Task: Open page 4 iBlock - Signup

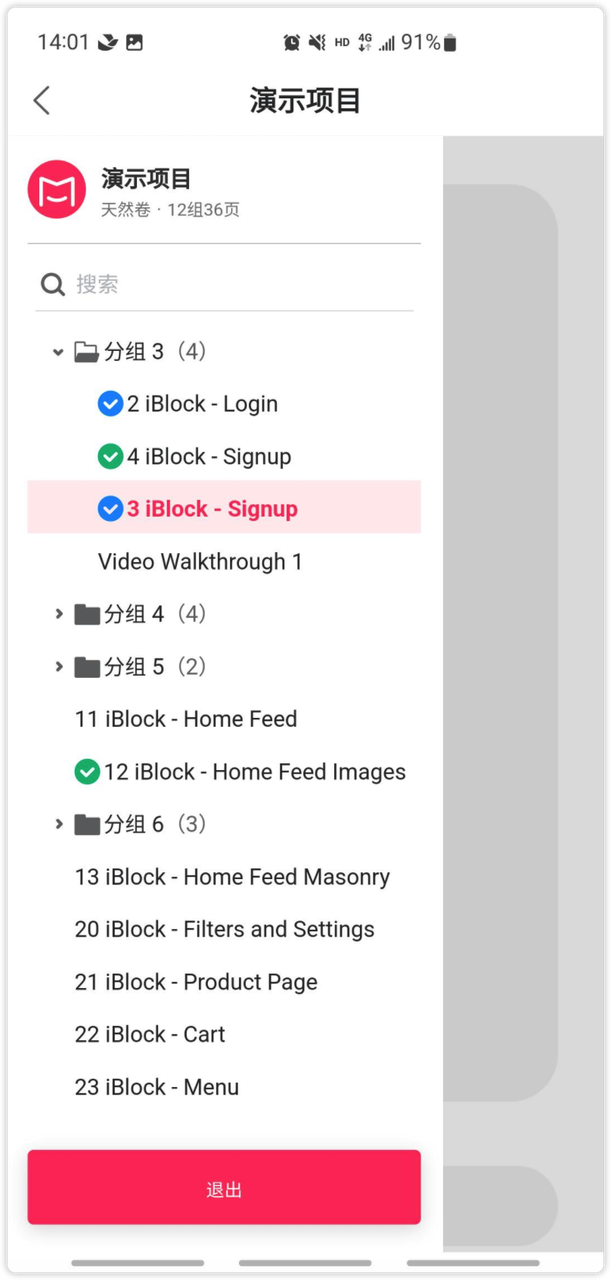Action: pyautogui.click(x=208, y=457)
